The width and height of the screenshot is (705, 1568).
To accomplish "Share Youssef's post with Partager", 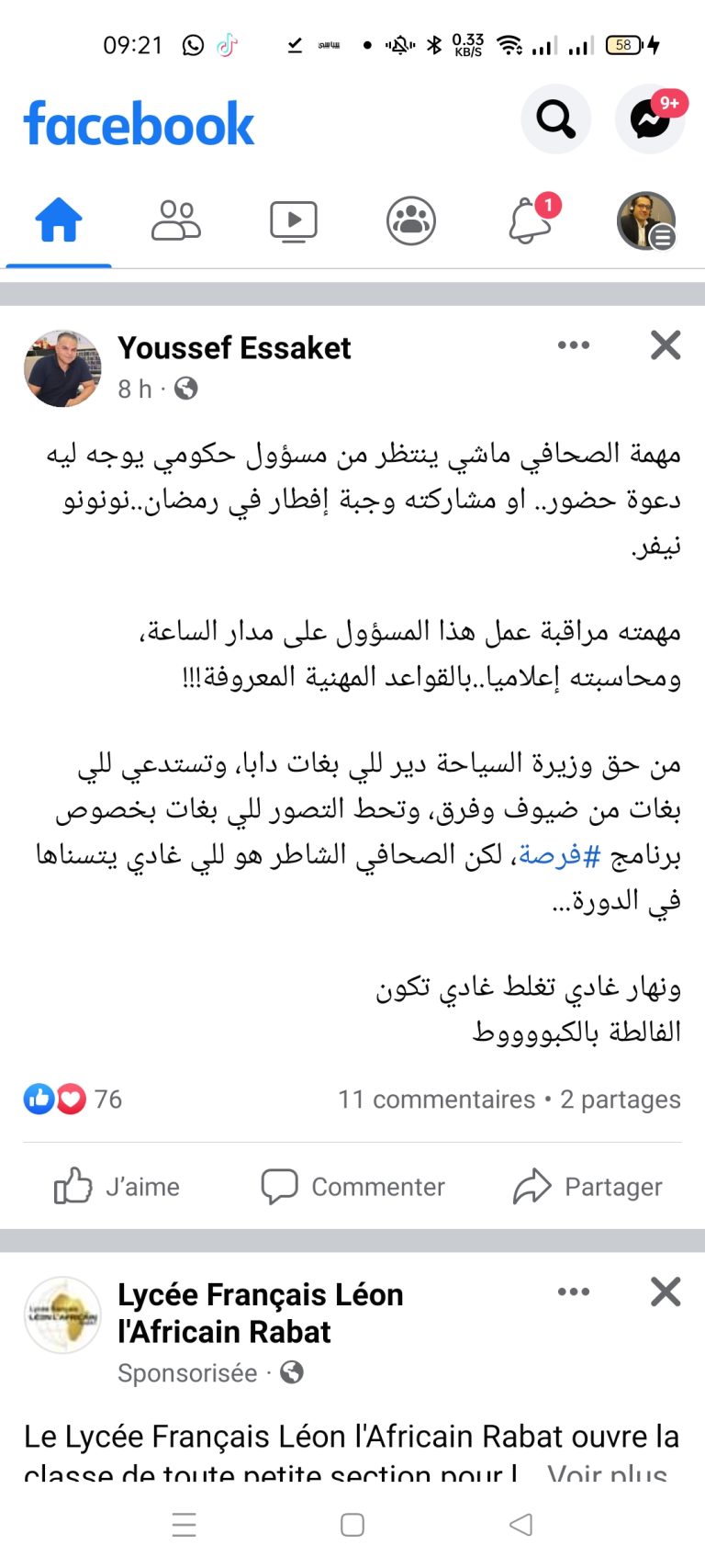I will pos(587,1187).
